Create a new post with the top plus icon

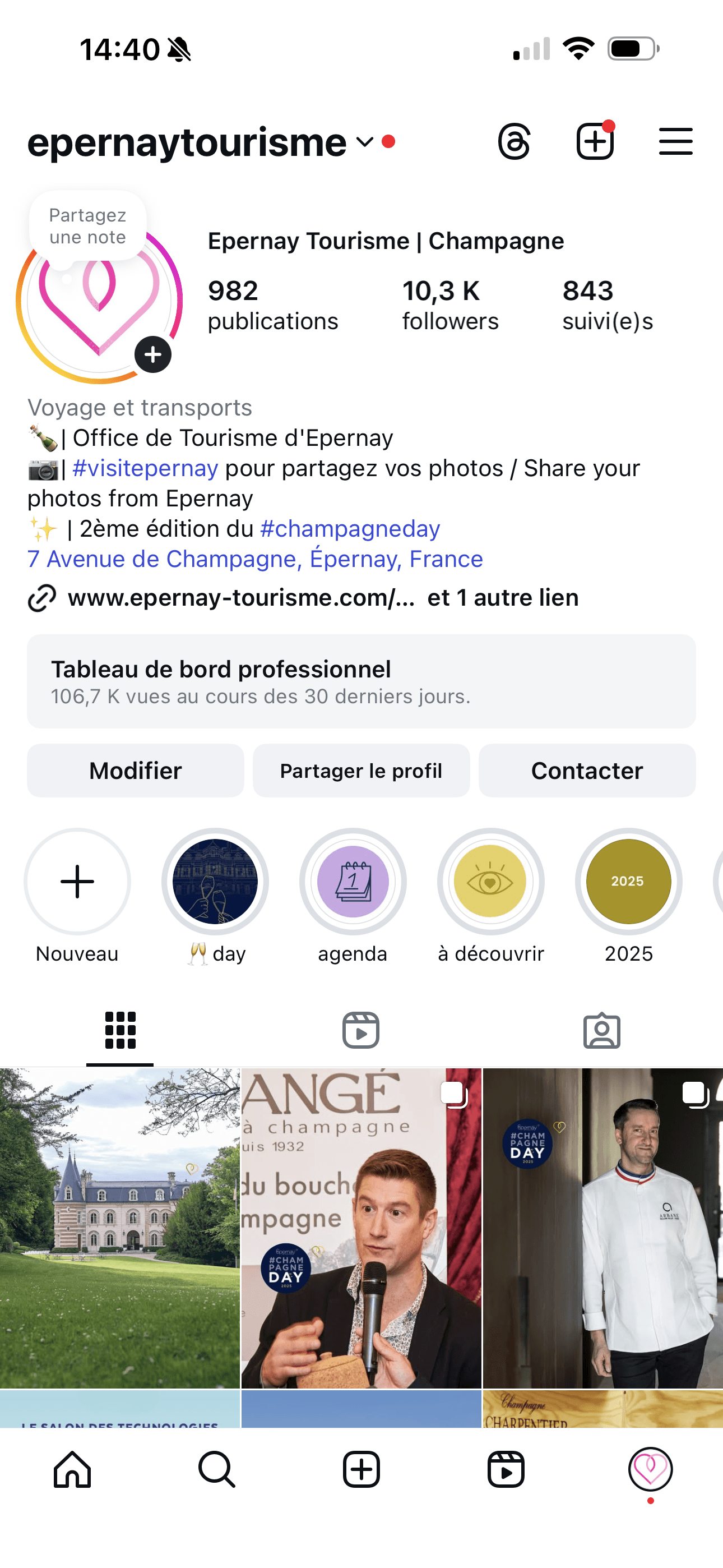pyautogui.click(x=595, y=141)
